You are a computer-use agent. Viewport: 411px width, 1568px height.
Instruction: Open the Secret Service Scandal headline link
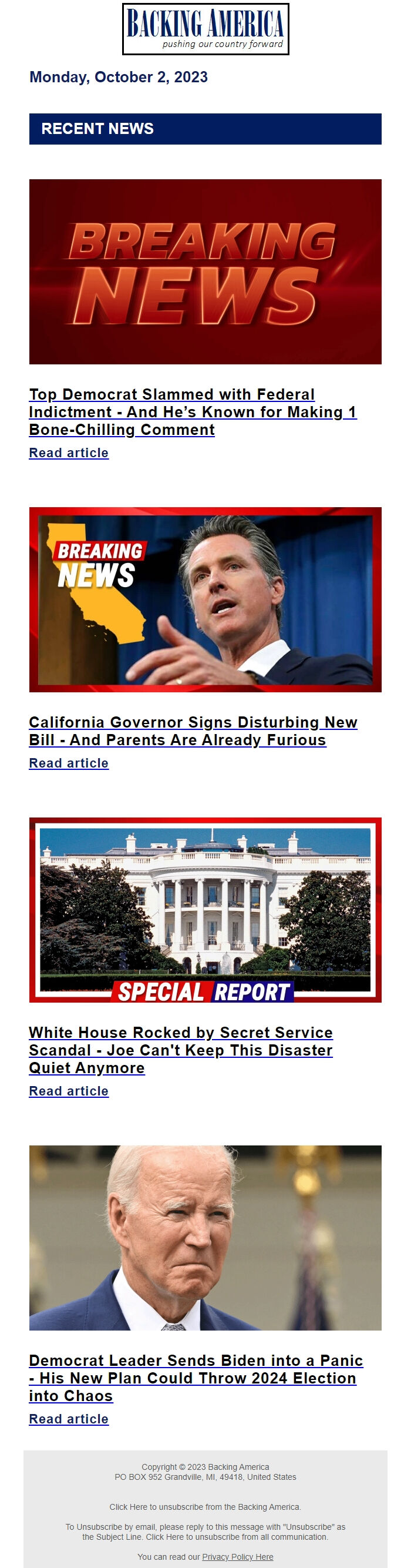tap(181, 1050)
